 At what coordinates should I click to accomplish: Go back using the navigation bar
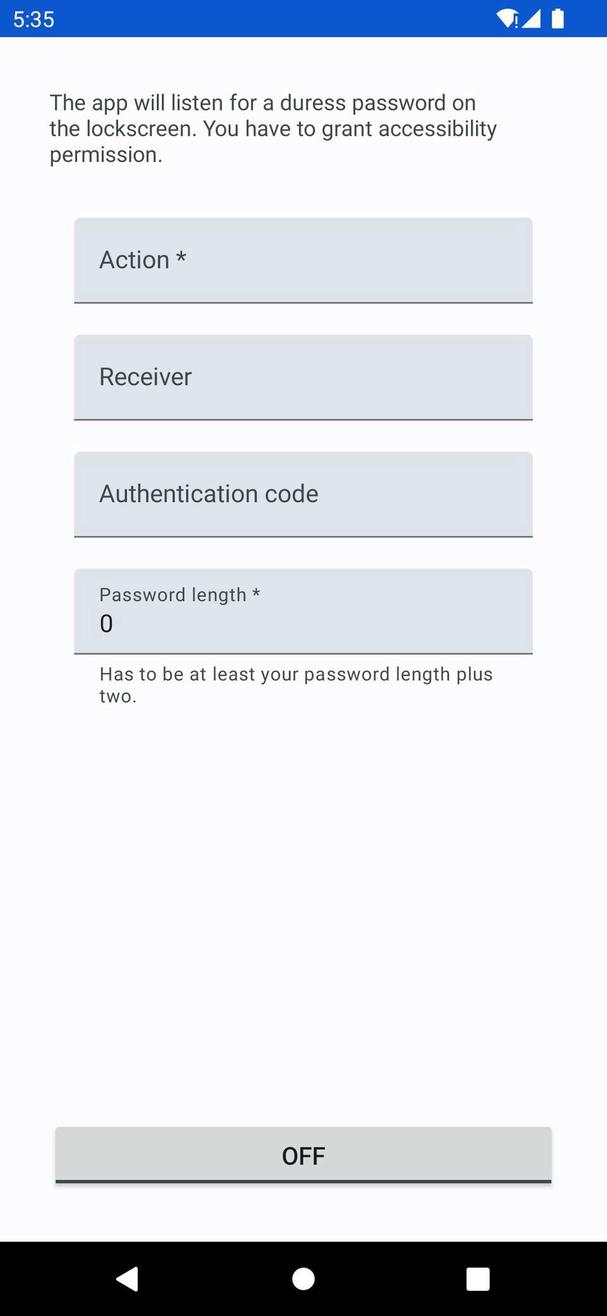[127, 1278]
